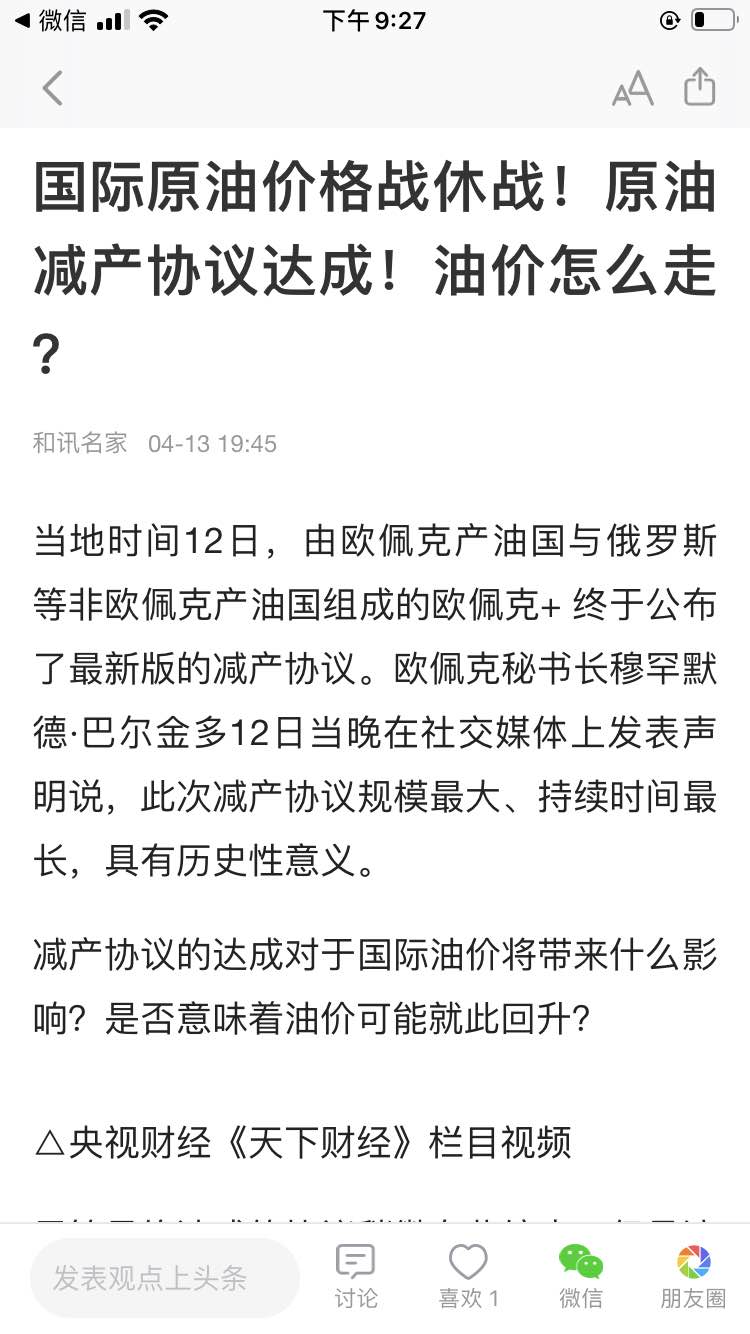Image resolution: width=750 pixels, height=1334 pixels.
Task: Open the 讨论 discussion section
Action: (x=356, y=1277)
